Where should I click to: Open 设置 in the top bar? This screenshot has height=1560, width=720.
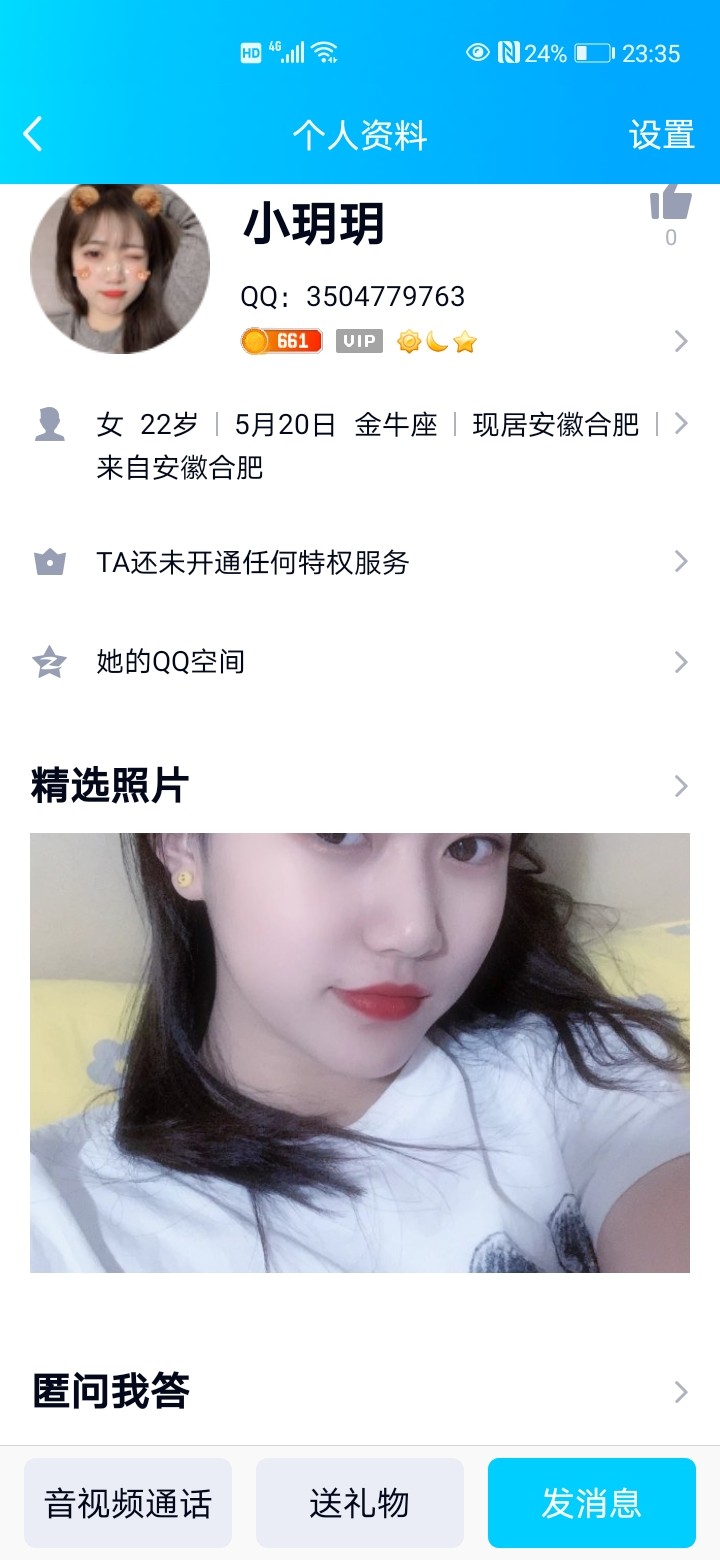pos(661,135)
